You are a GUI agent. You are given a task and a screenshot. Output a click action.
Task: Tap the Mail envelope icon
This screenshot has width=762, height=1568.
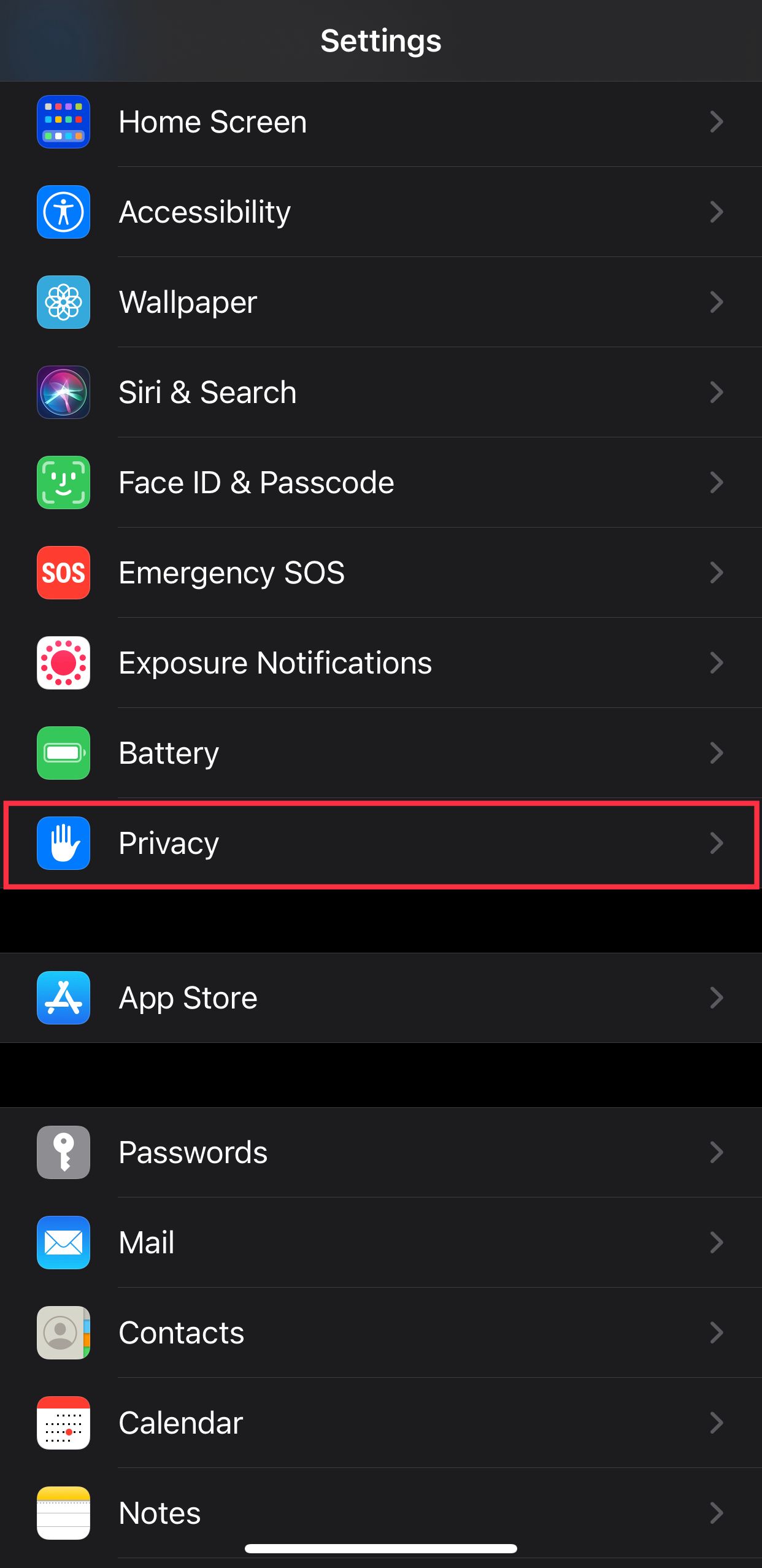pyautogui.click(x=63, y=1242)
